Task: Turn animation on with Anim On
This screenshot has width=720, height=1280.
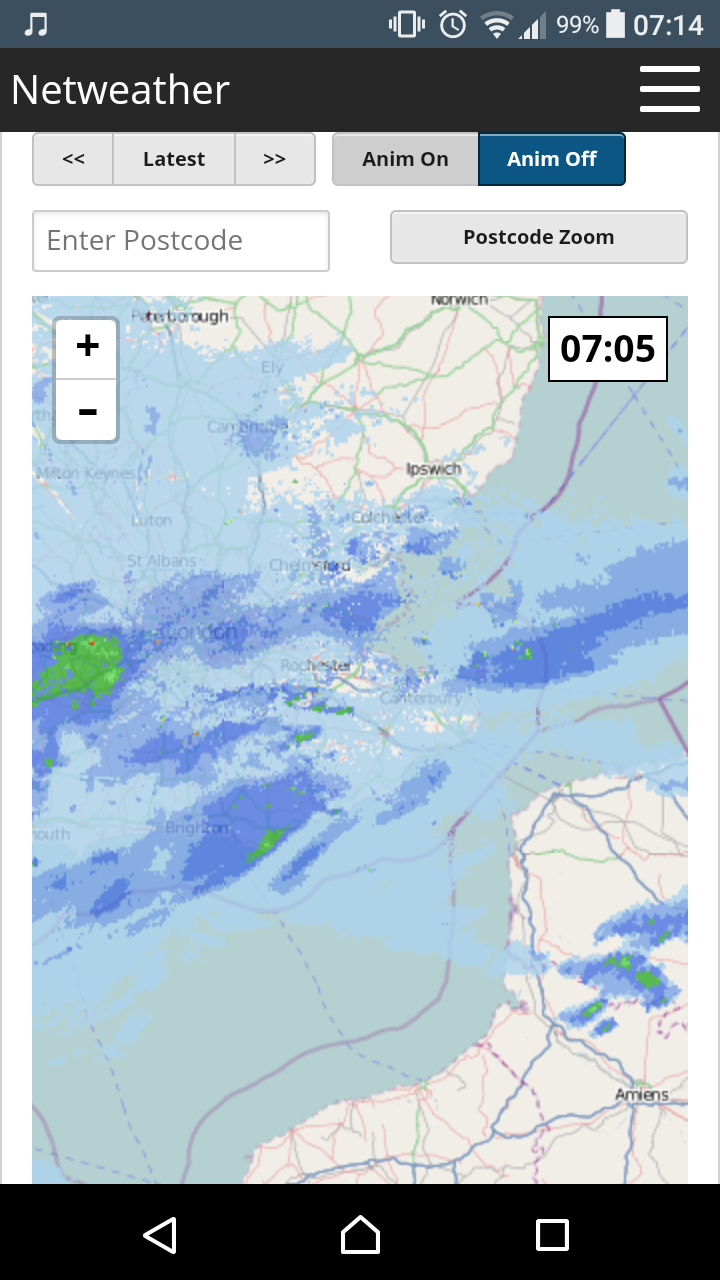Action: 405,159
